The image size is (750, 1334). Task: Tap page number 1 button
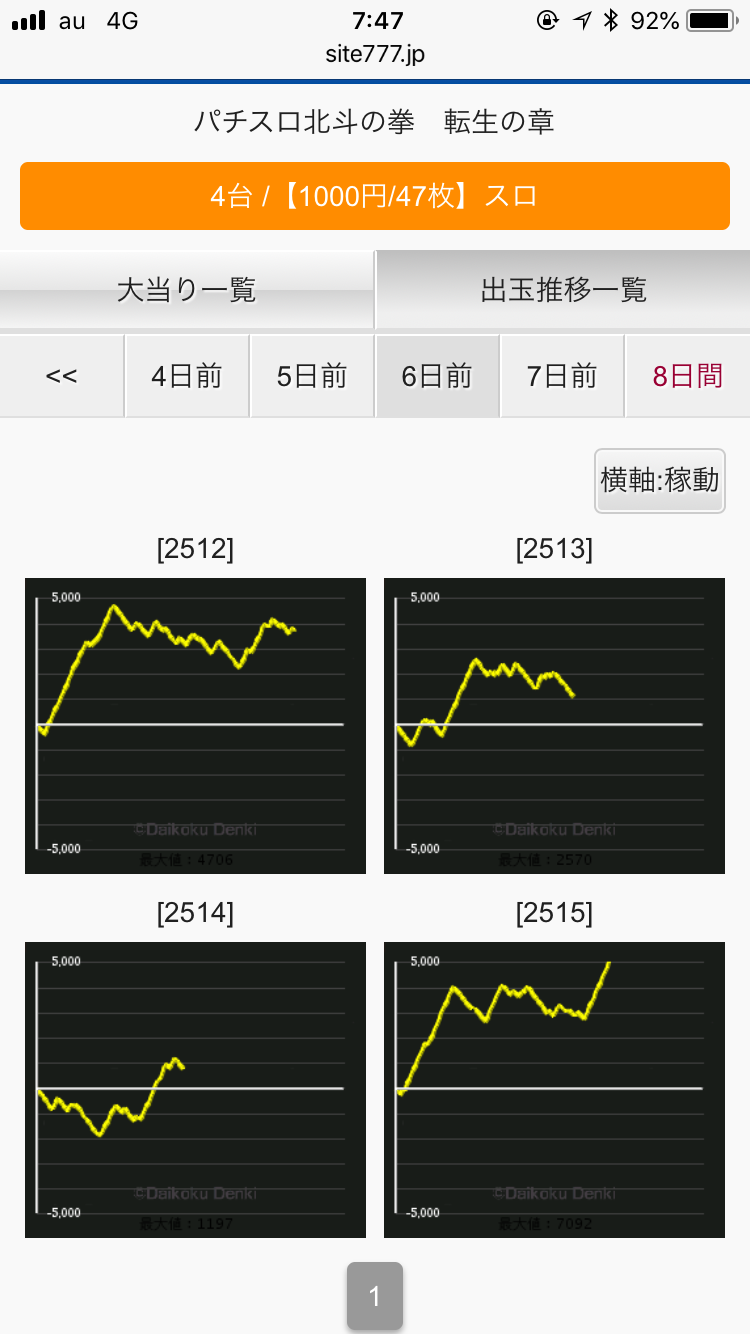pos(375,1297)
